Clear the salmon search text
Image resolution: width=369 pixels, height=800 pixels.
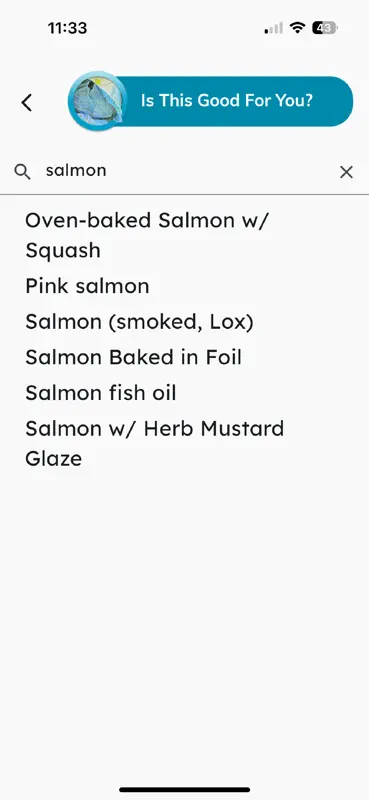347,172
